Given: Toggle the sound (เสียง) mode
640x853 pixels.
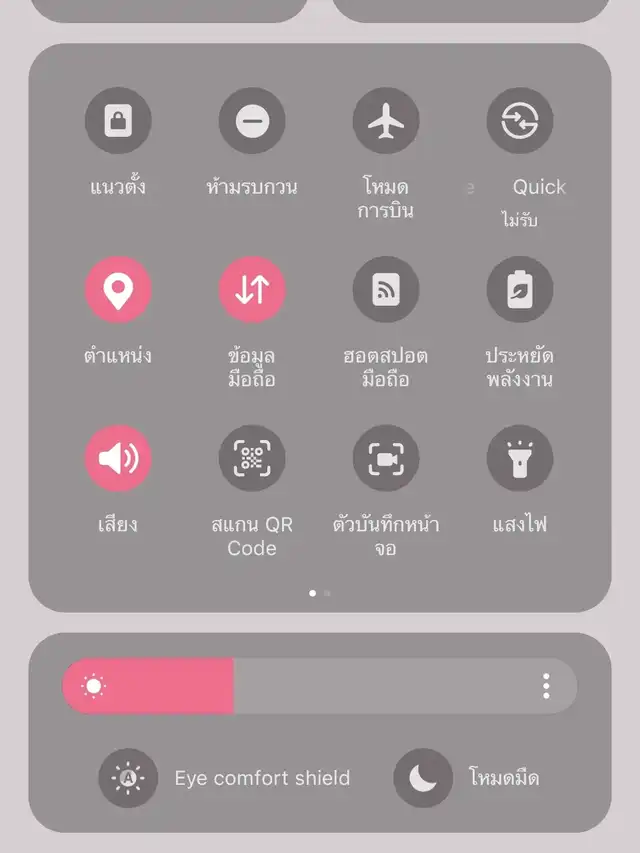Looking at the screenshot, I should click(x=118, y=458).
